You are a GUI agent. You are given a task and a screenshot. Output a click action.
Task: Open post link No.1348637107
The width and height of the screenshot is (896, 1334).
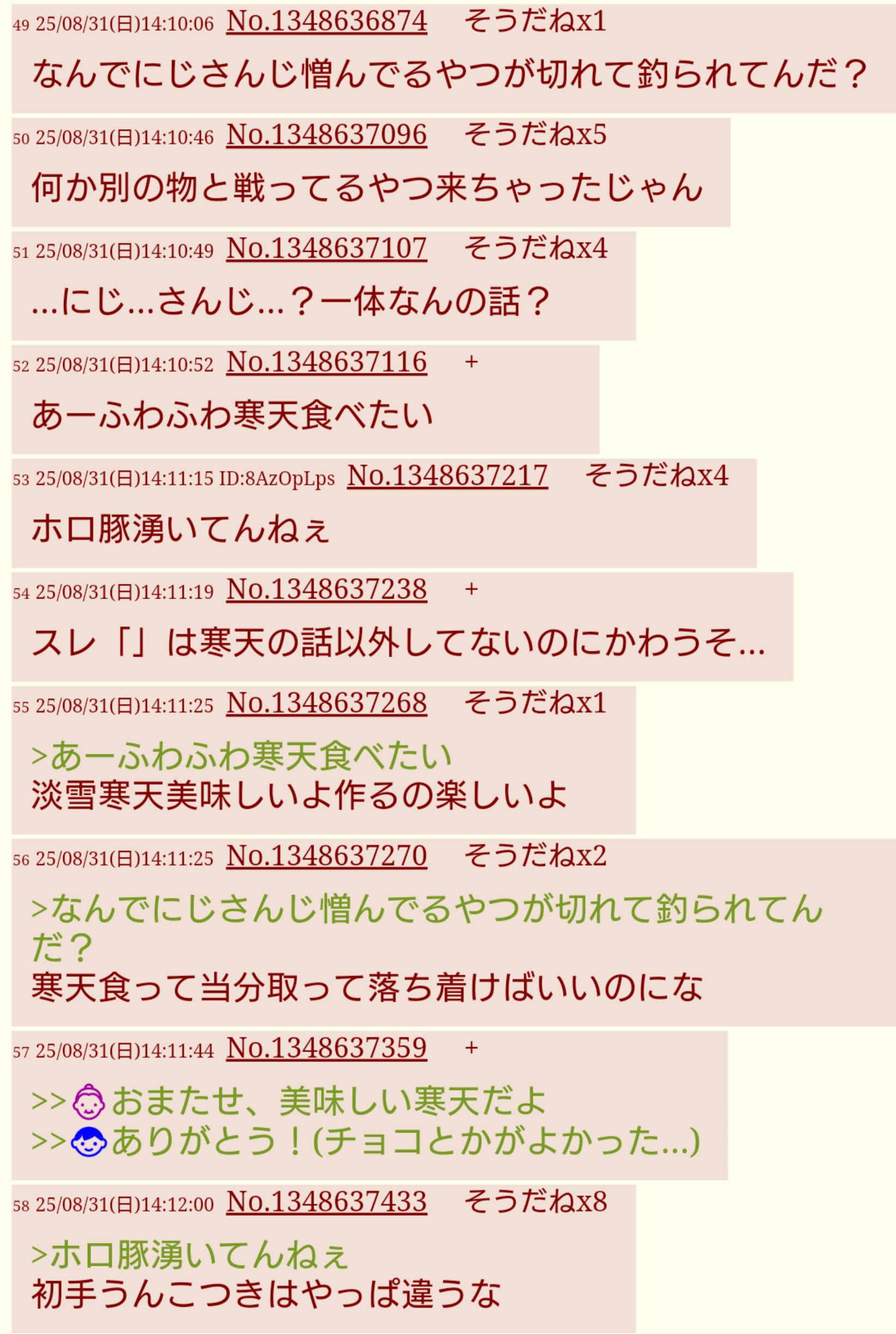coord(326,249)
